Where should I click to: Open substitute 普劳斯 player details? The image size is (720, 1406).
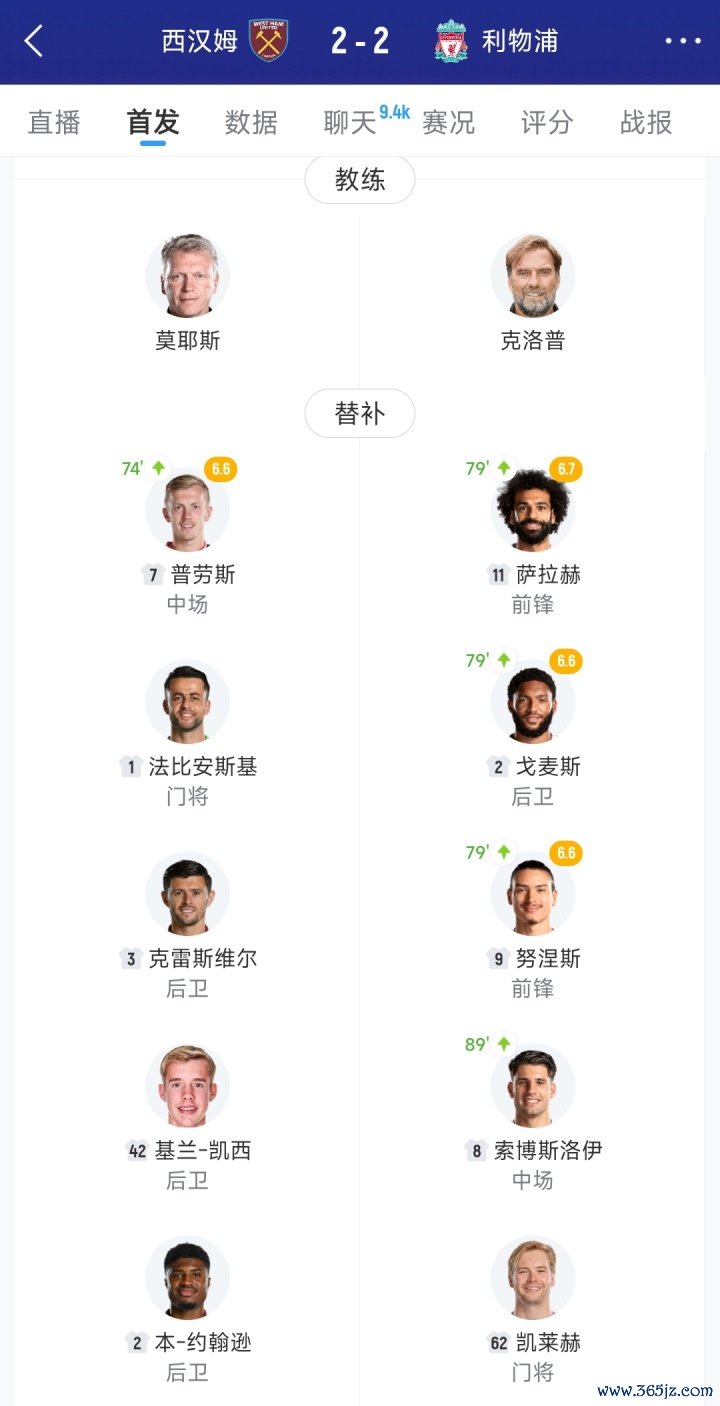click(187, 510)
